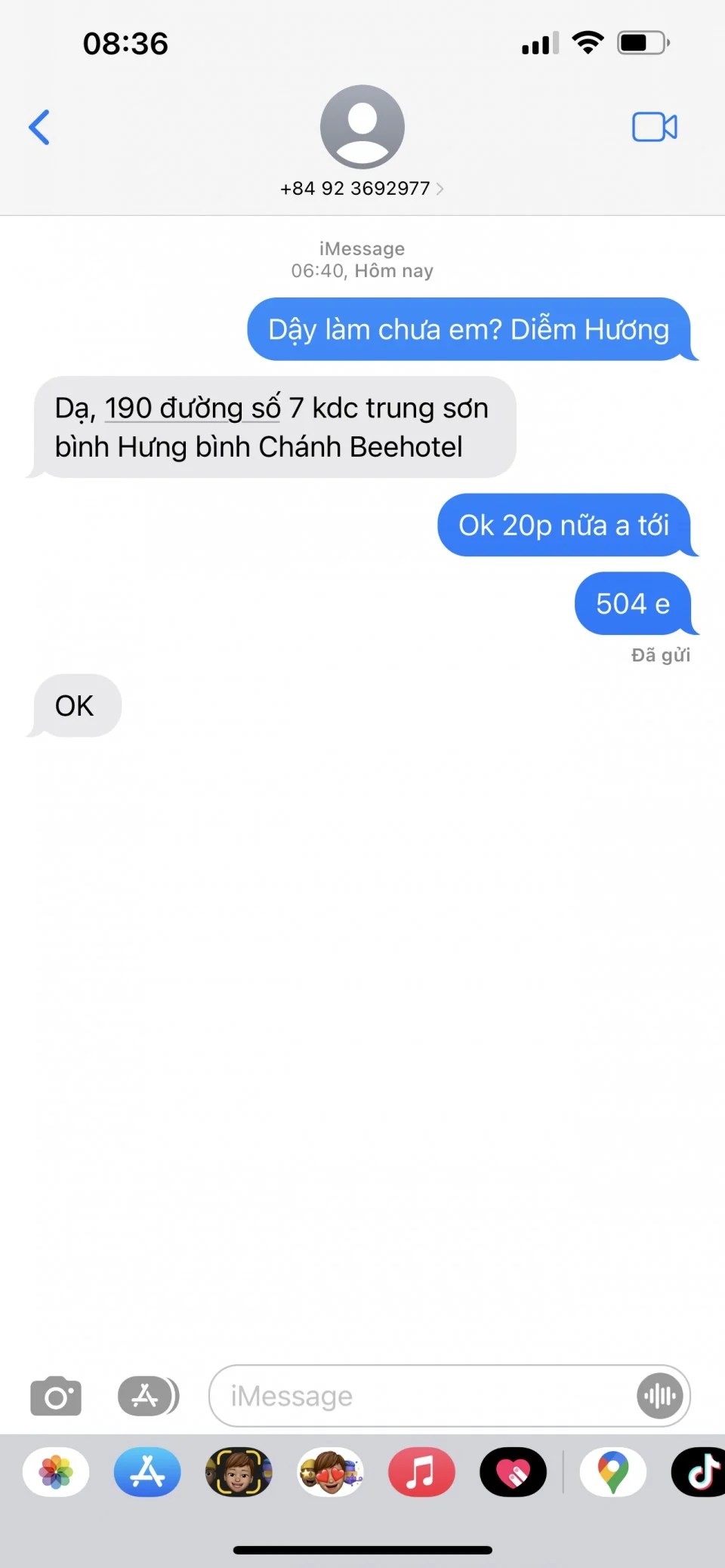The height and width of the screenshot is (1568, 725).
Task: Open TikTok in the app strip
Action: pyautogui.click(x=701, y=1472)
